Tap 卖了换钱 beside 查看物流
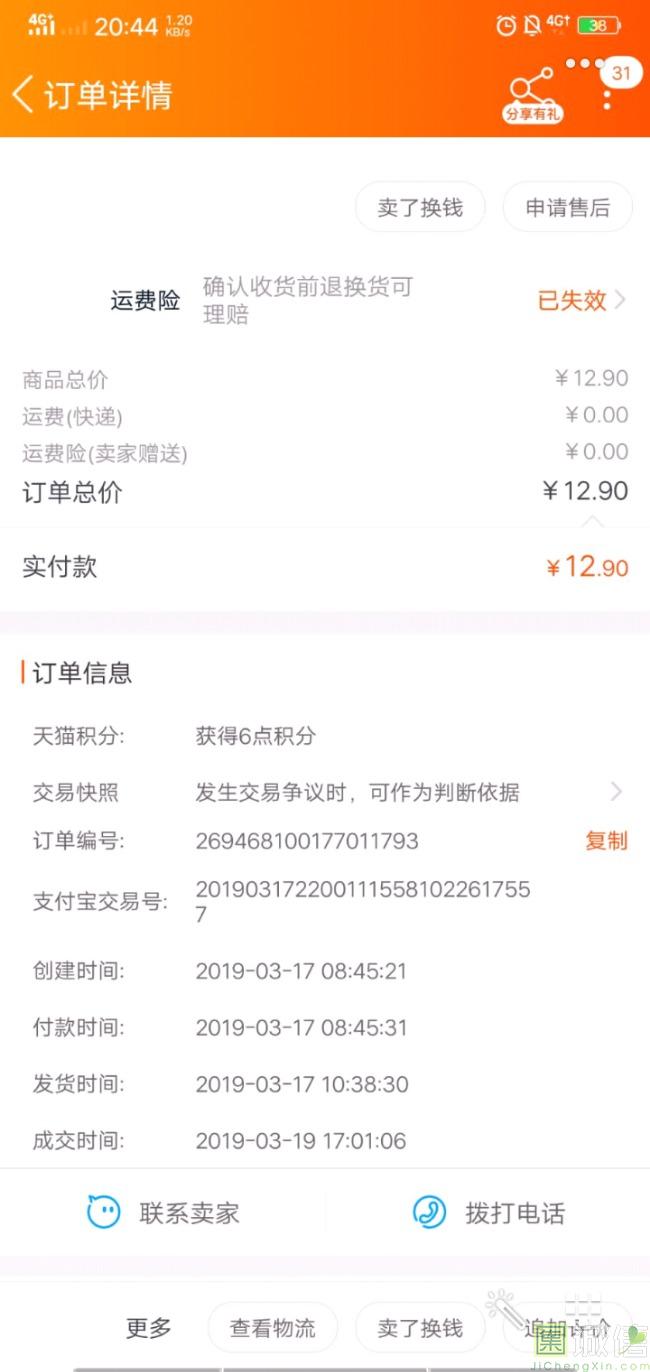Viewport: 650px width, 1372px height. (x=420, y=1328)
